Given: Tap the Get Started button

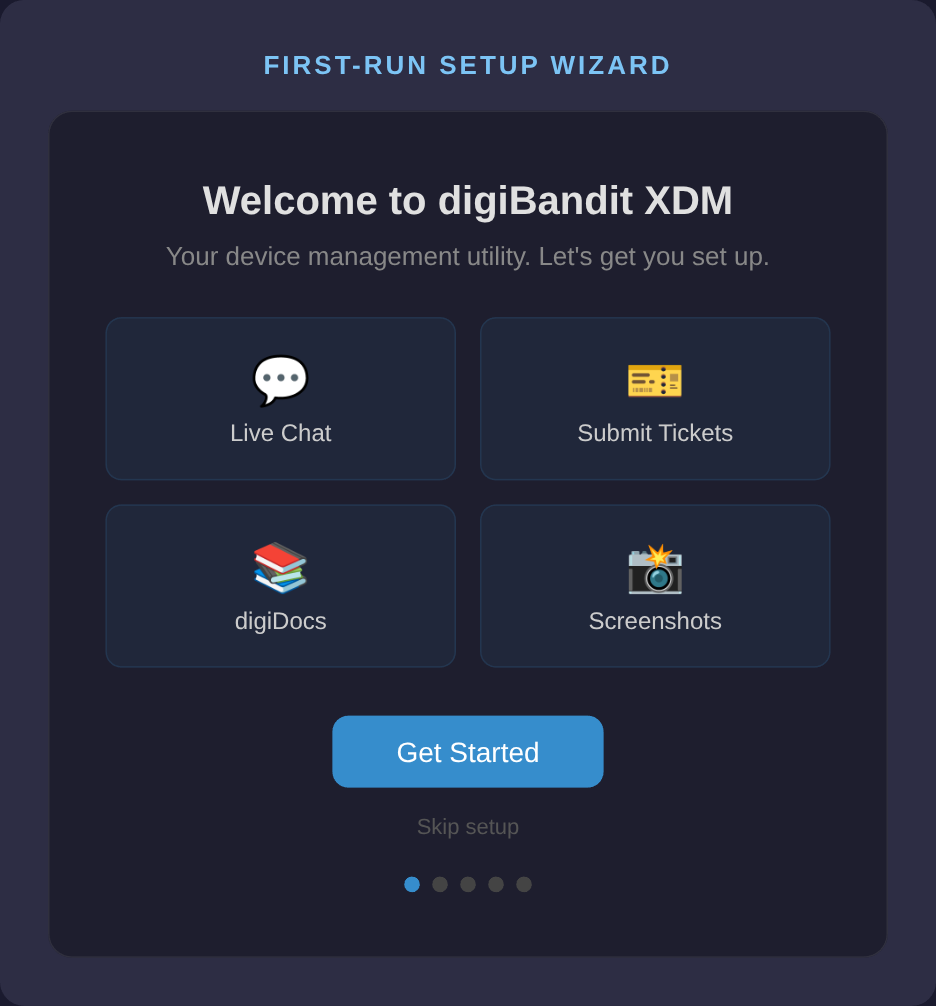Looking at the screenshot, I should point(467,752).
